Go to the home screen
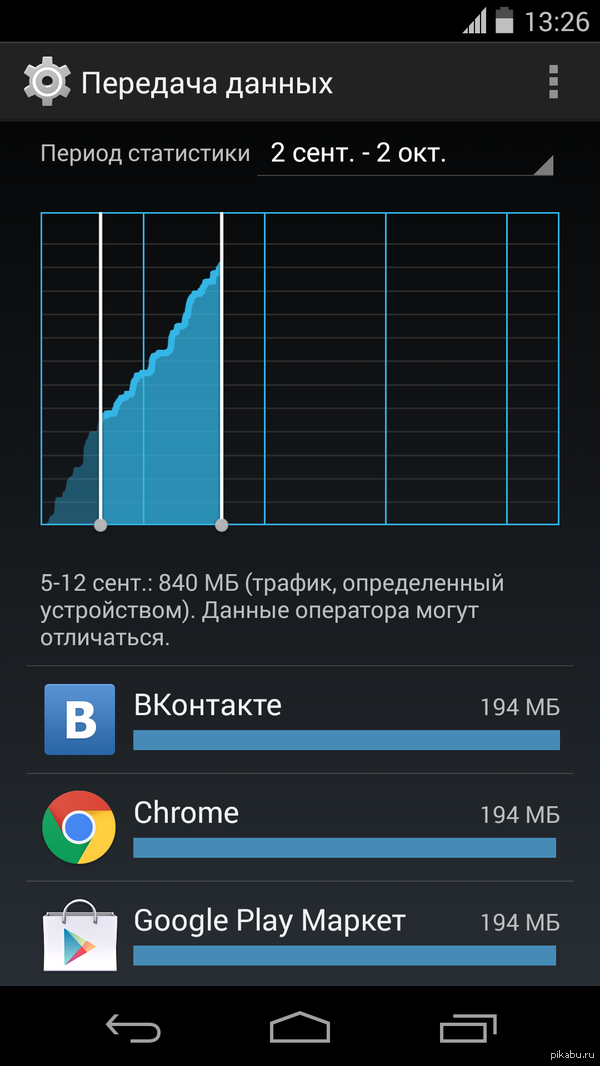Screen dimensions: 600x1066 tap(300, 1027)
